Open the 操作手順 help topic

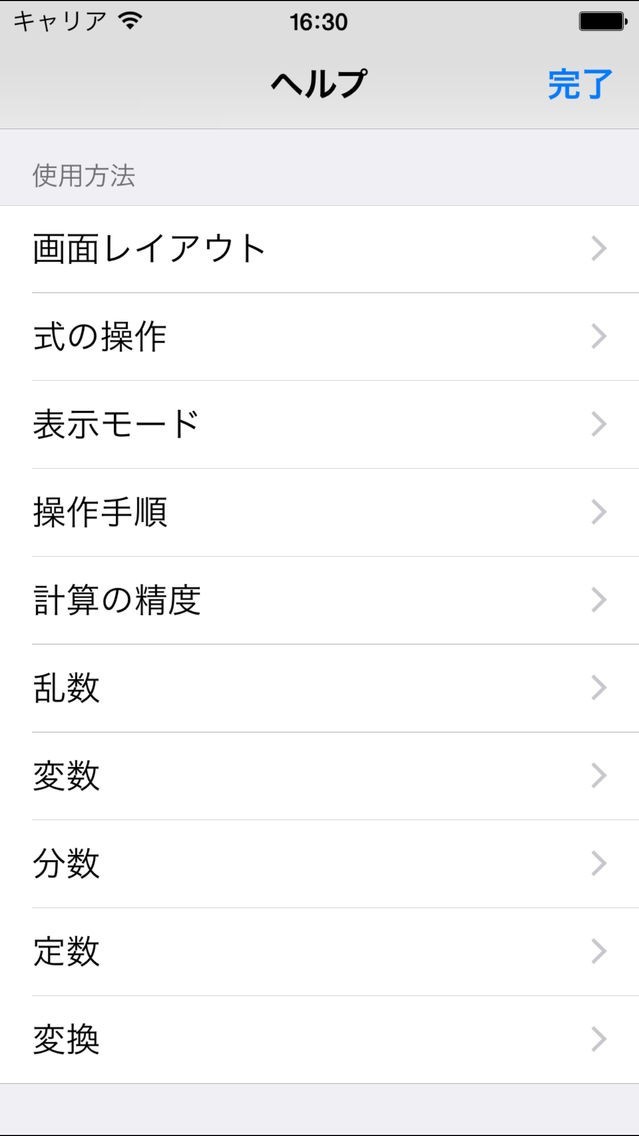pyautogui.click(x=319, y=513)
